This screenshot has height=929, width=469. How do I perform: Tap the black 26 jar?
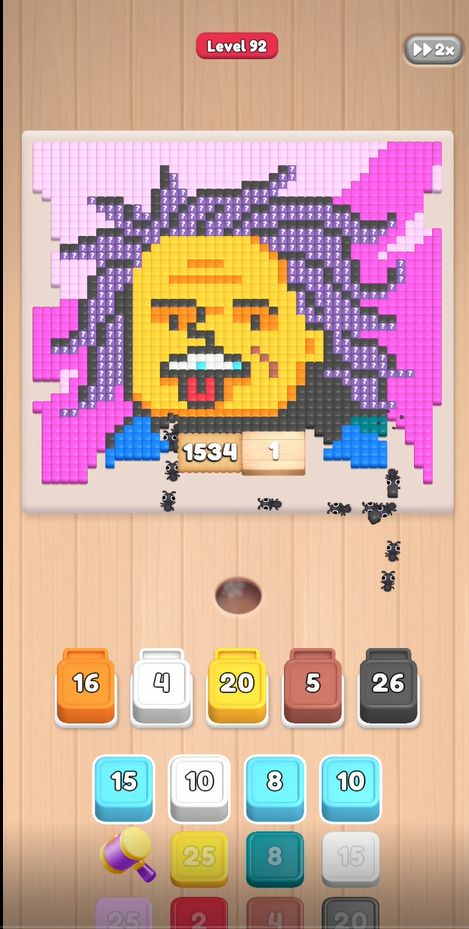click(x=388, y=686)
